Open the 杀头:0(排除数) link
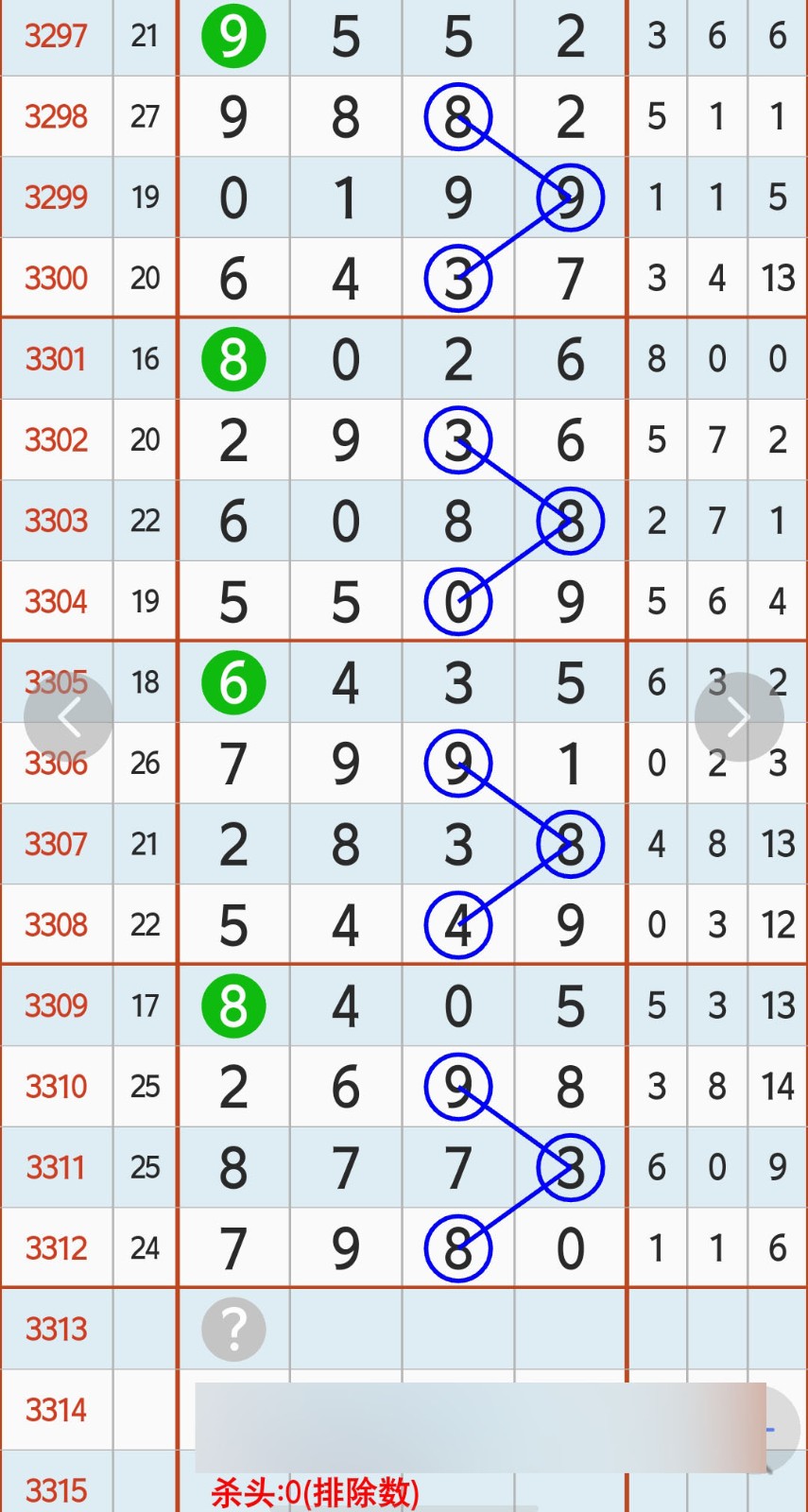The height and width of the screenshot is (1512, 808). tap(315, 1490)
